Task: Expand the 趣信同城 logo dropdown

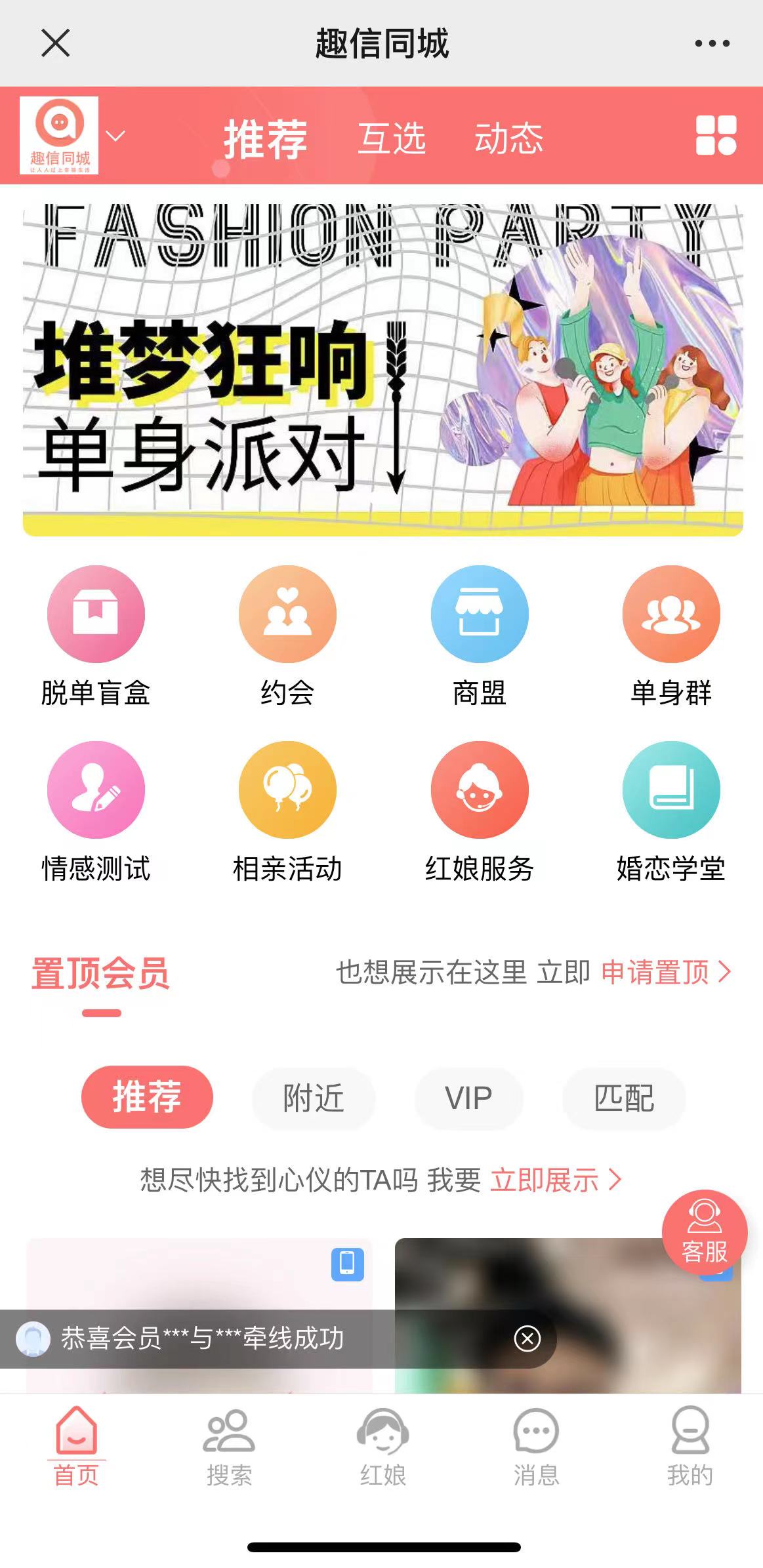Action: [x=115, y=136]
